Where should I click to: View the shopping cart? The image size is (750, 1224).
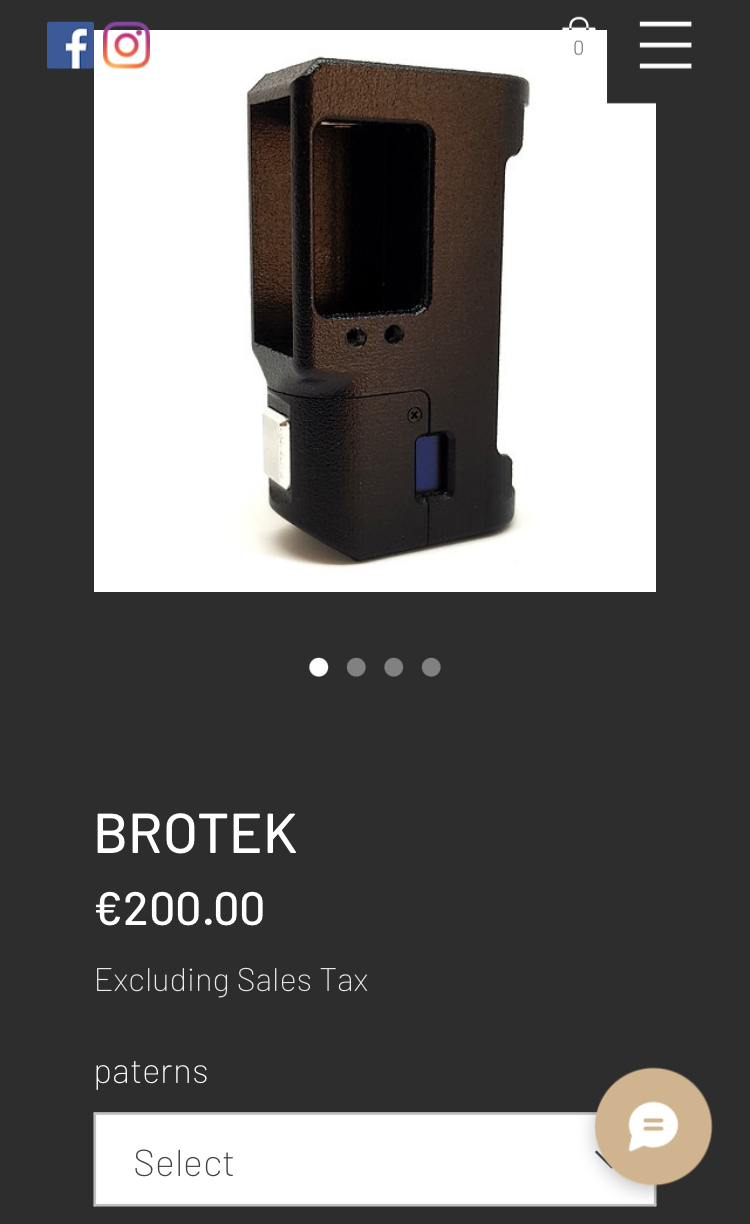tap(578, 41)
